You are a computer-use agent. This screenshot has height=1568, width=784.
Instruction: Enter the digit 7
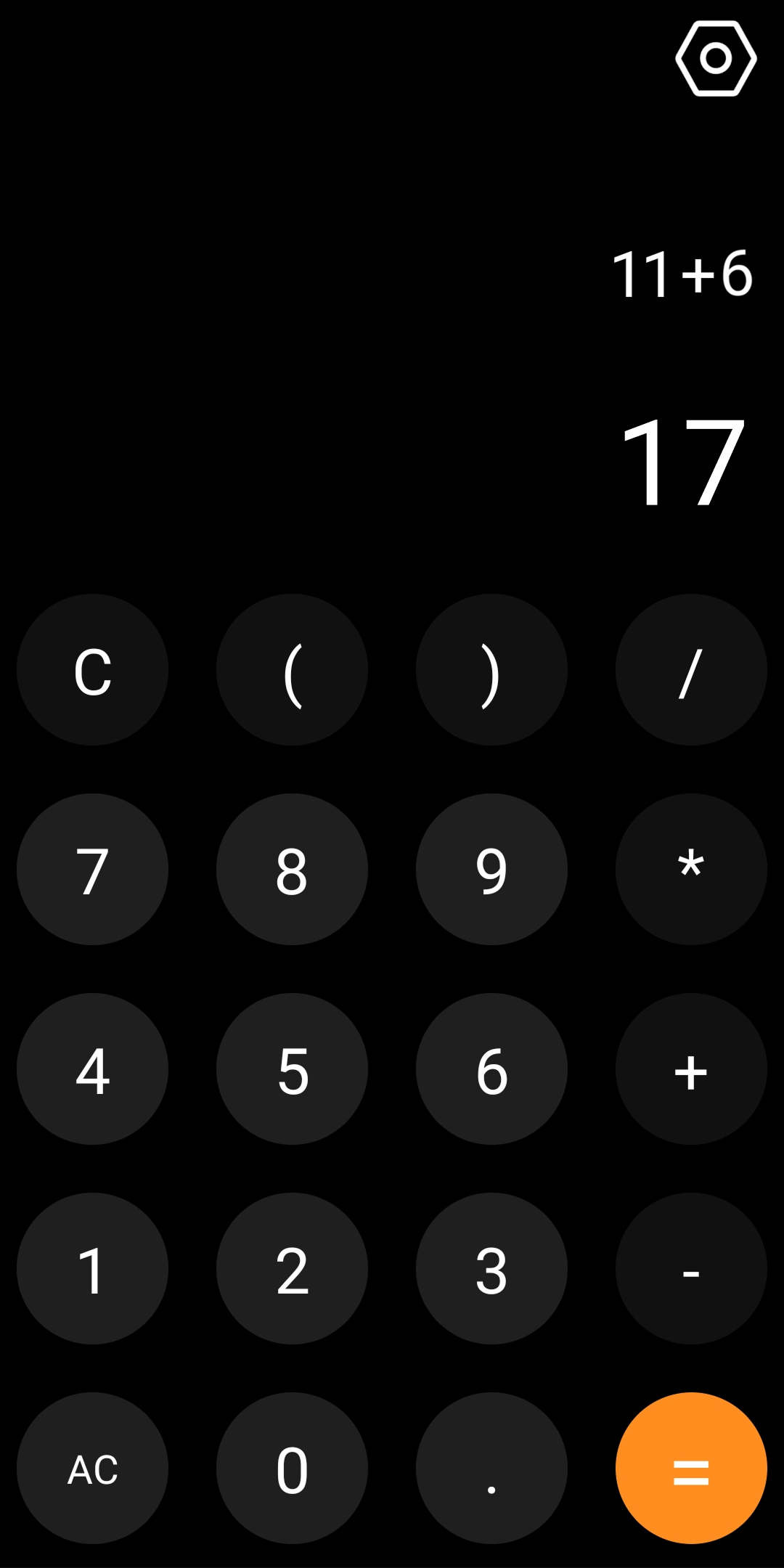tap(92, 870)
